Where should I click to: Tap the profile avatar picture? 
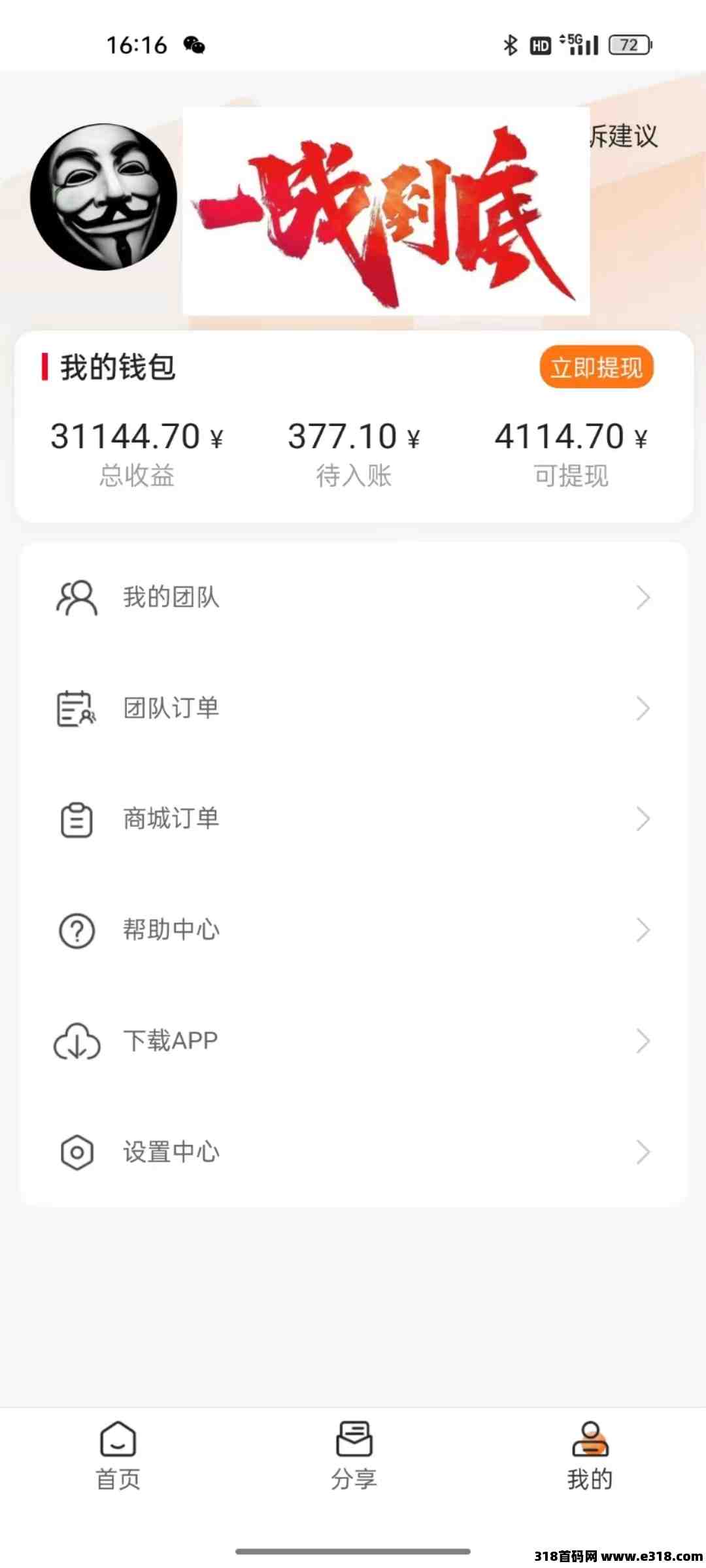tap(104, 197)
